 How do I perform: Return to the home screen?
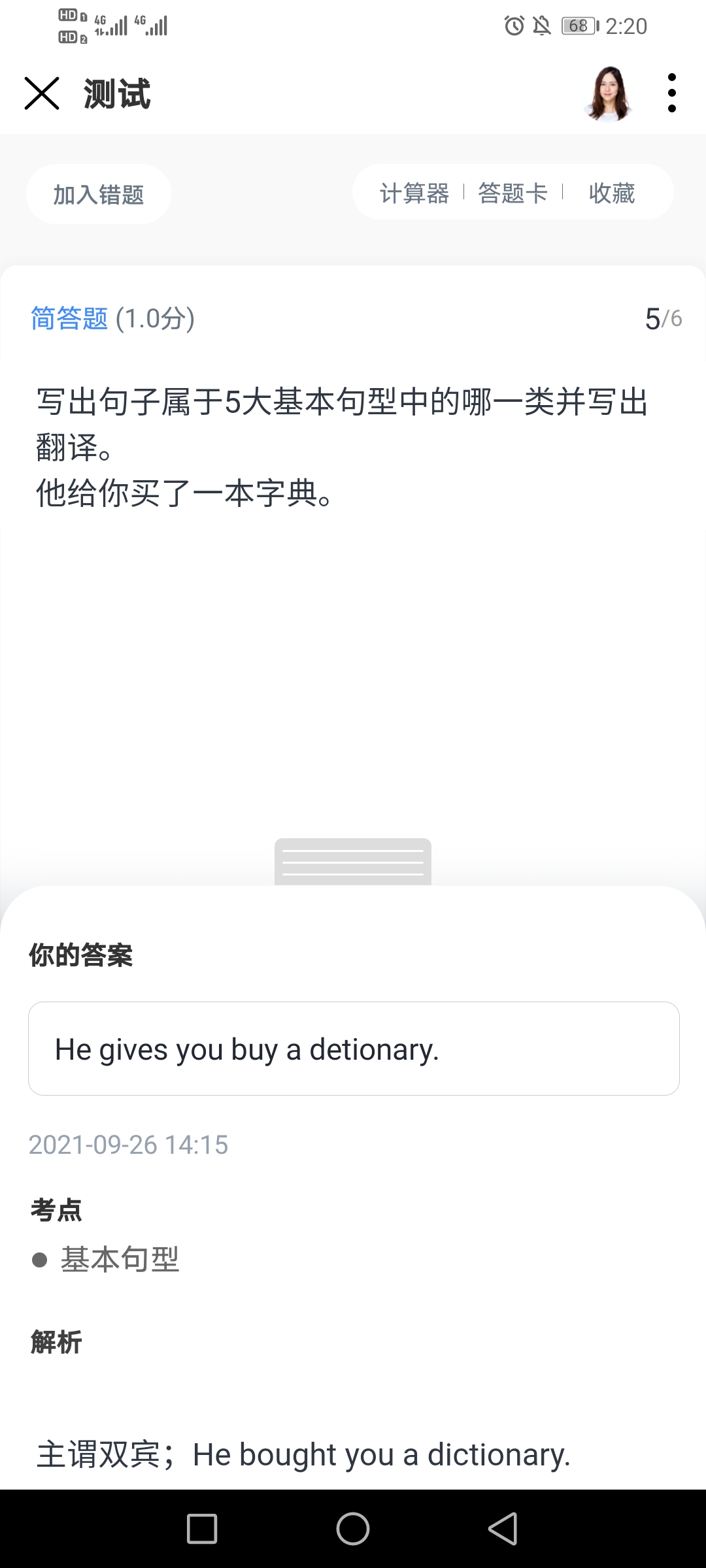353,1529
